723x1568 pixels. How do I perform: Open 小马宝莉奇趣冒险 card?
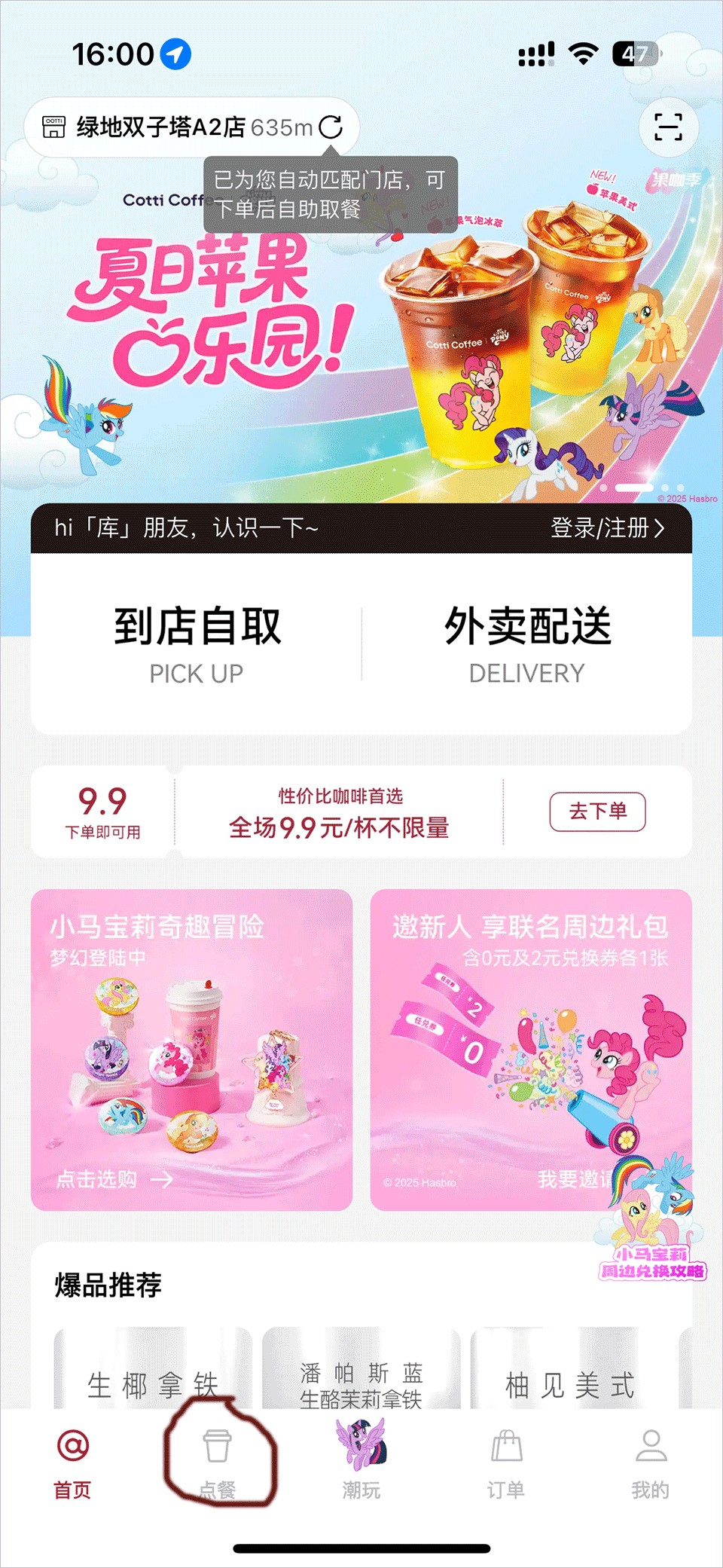coord(191,1050)
